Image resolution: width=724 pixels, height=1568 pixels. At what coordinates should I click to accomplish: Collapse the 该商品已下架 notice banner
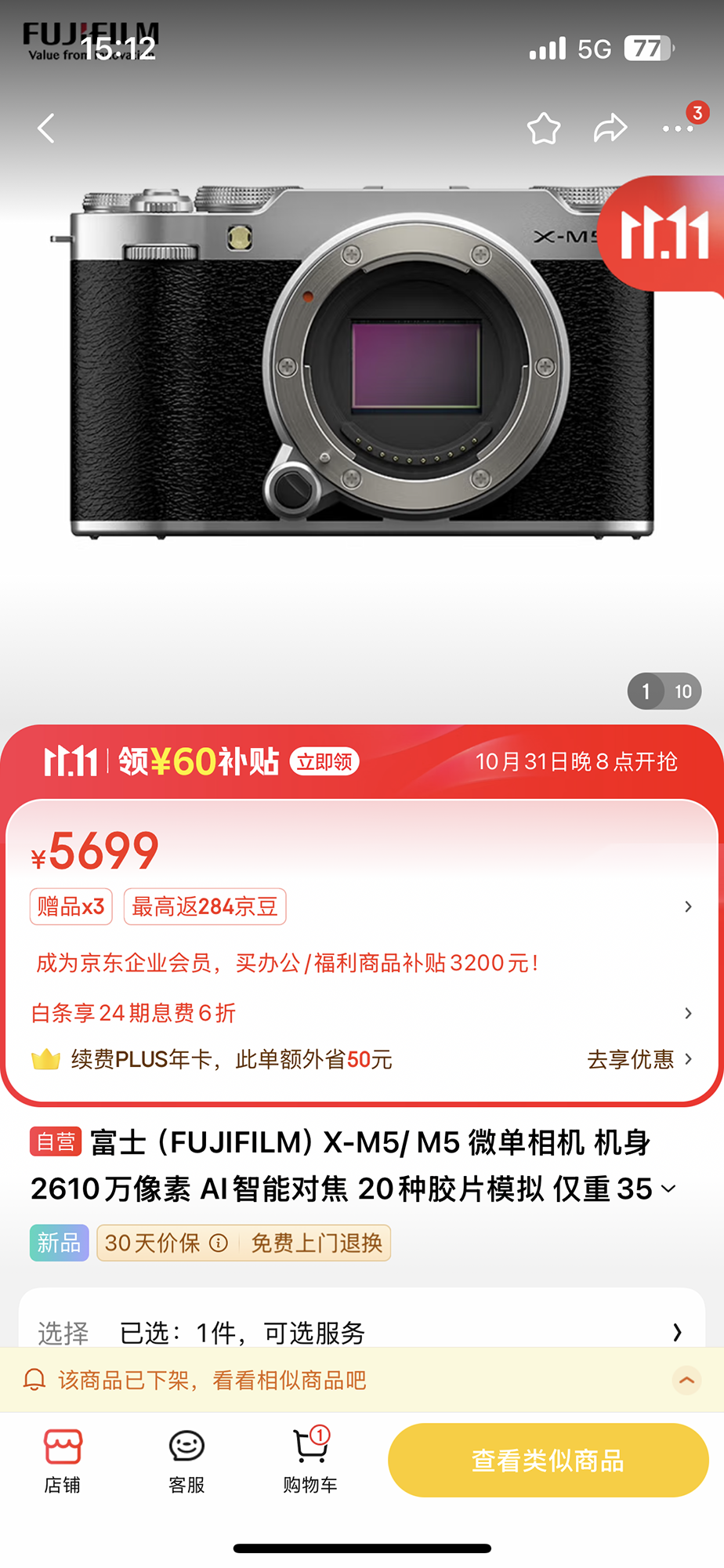coord(686,1380)
